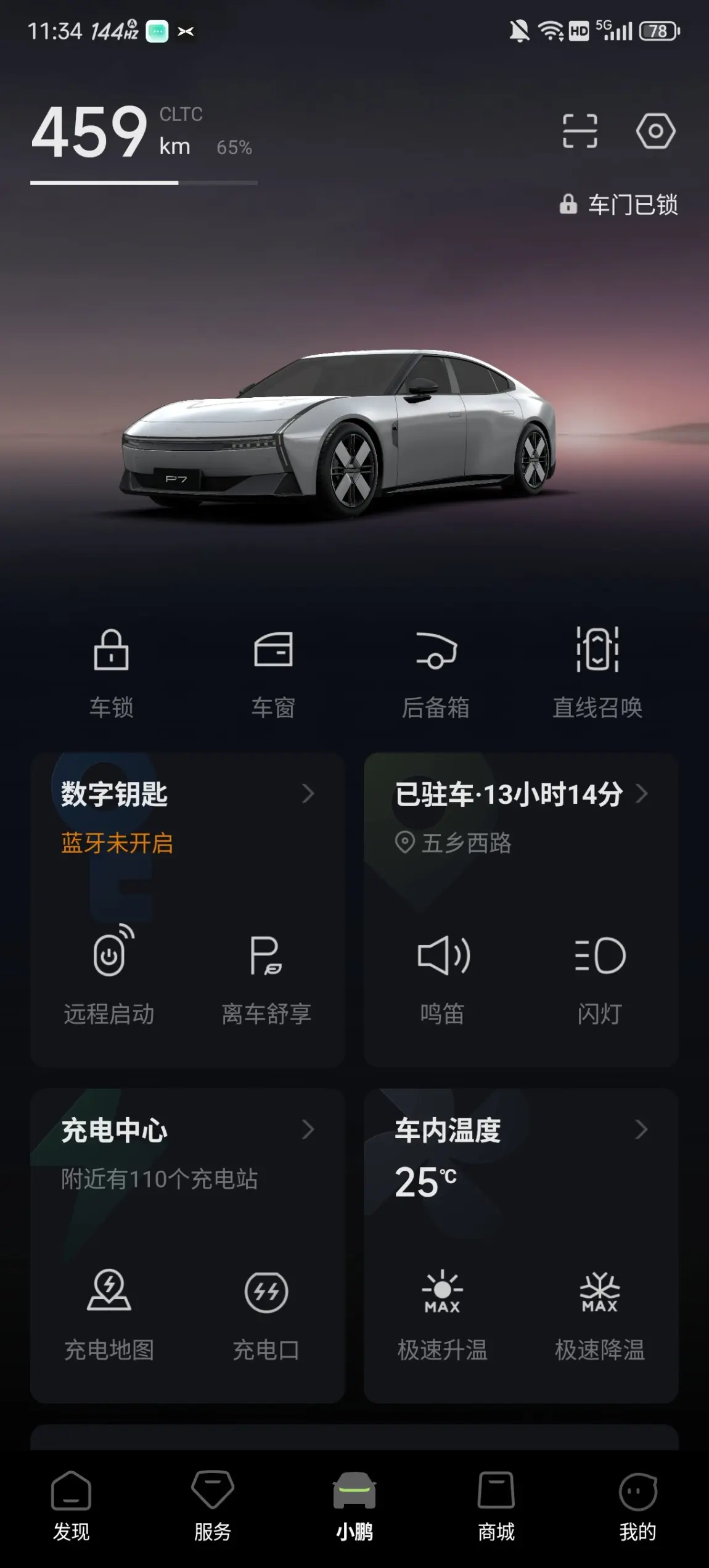Image resolution: width=709 pixels, height=1568 pixels.
Task: Start 直线召唤 straight-line summon
Action: tap(597, 672)
